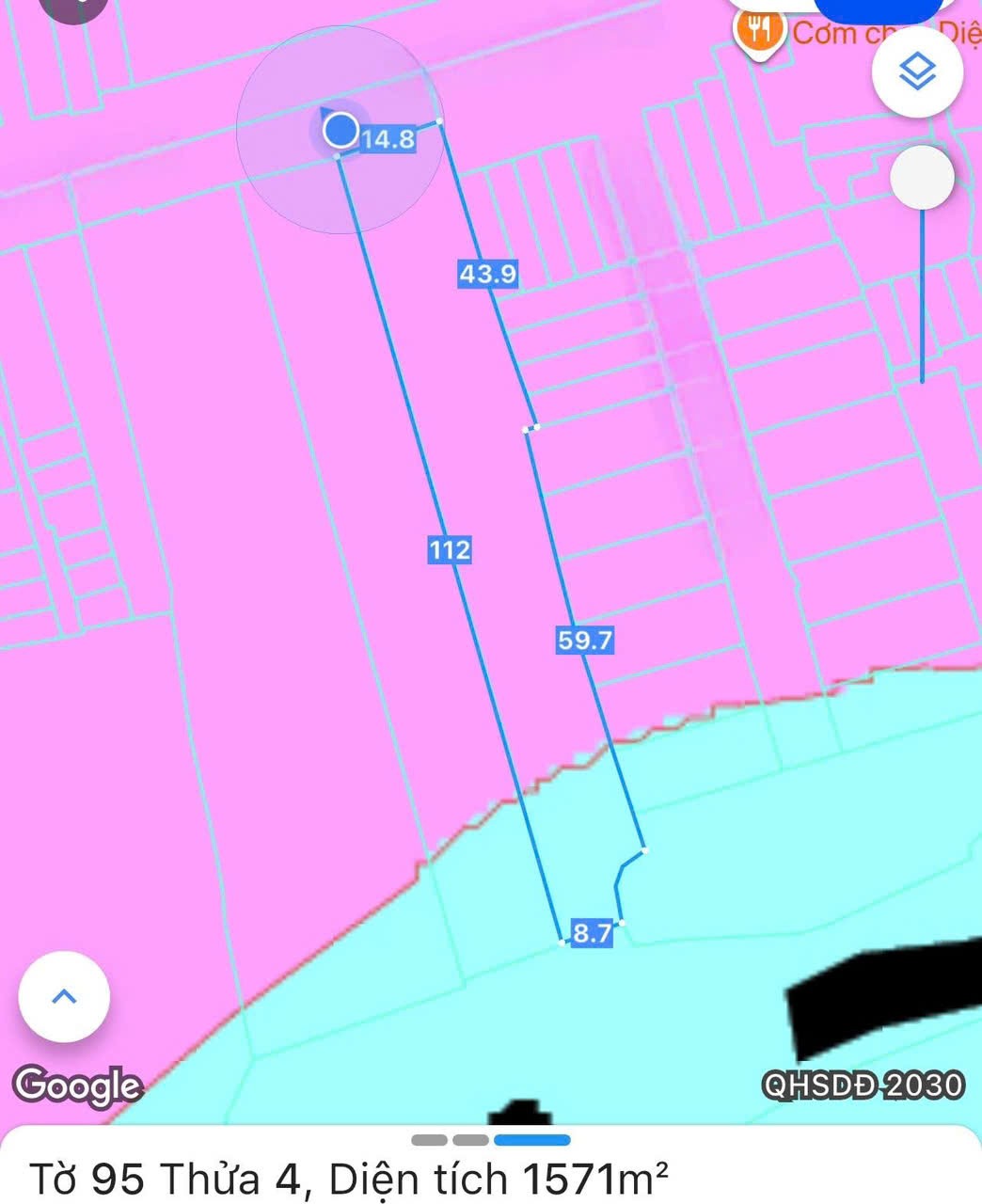Tap the 59.7 measurement label
This screenshot has height=1204, width=982.
[584, 639]
